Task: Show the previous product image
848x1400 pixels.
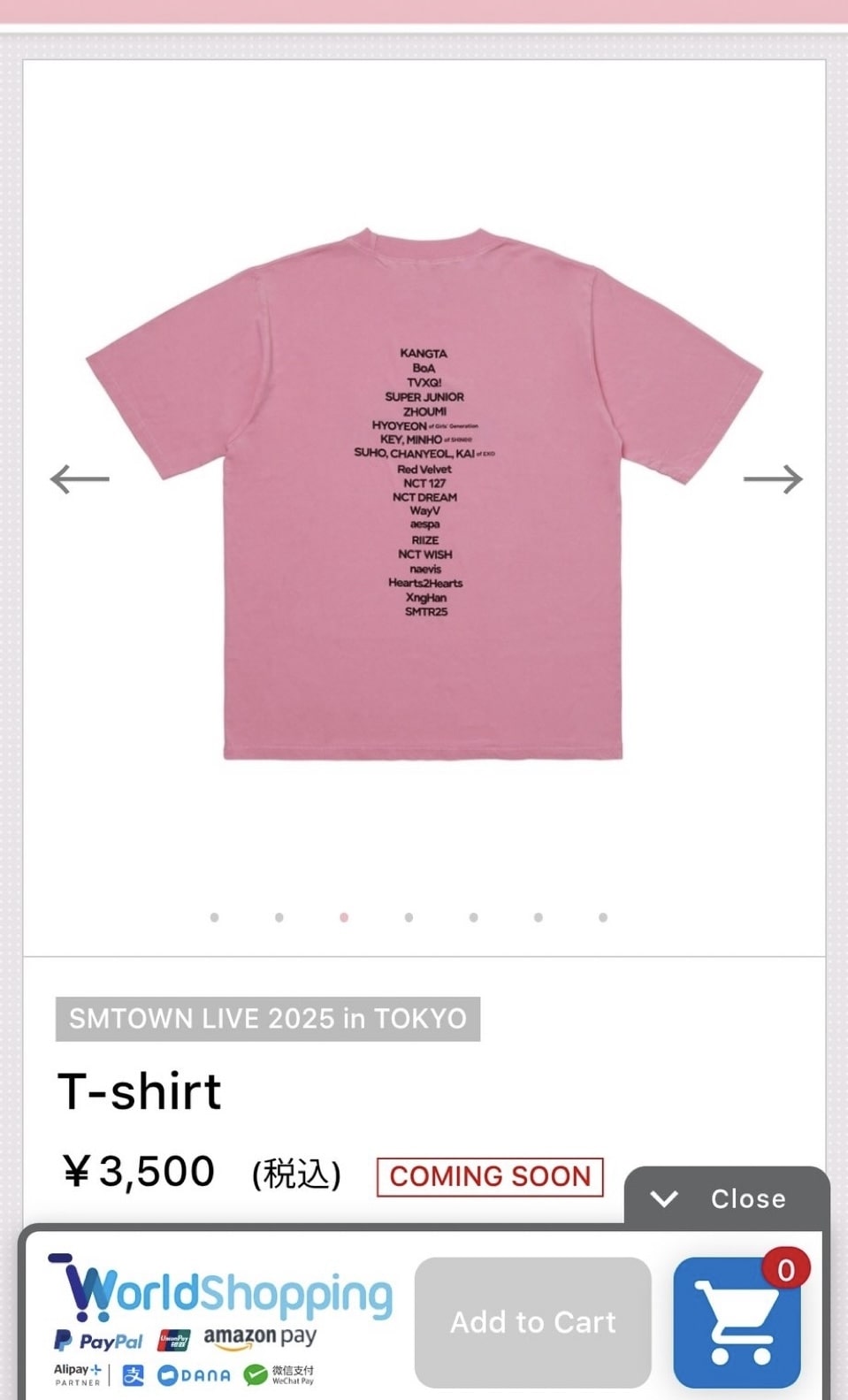Action: (80, 479)
